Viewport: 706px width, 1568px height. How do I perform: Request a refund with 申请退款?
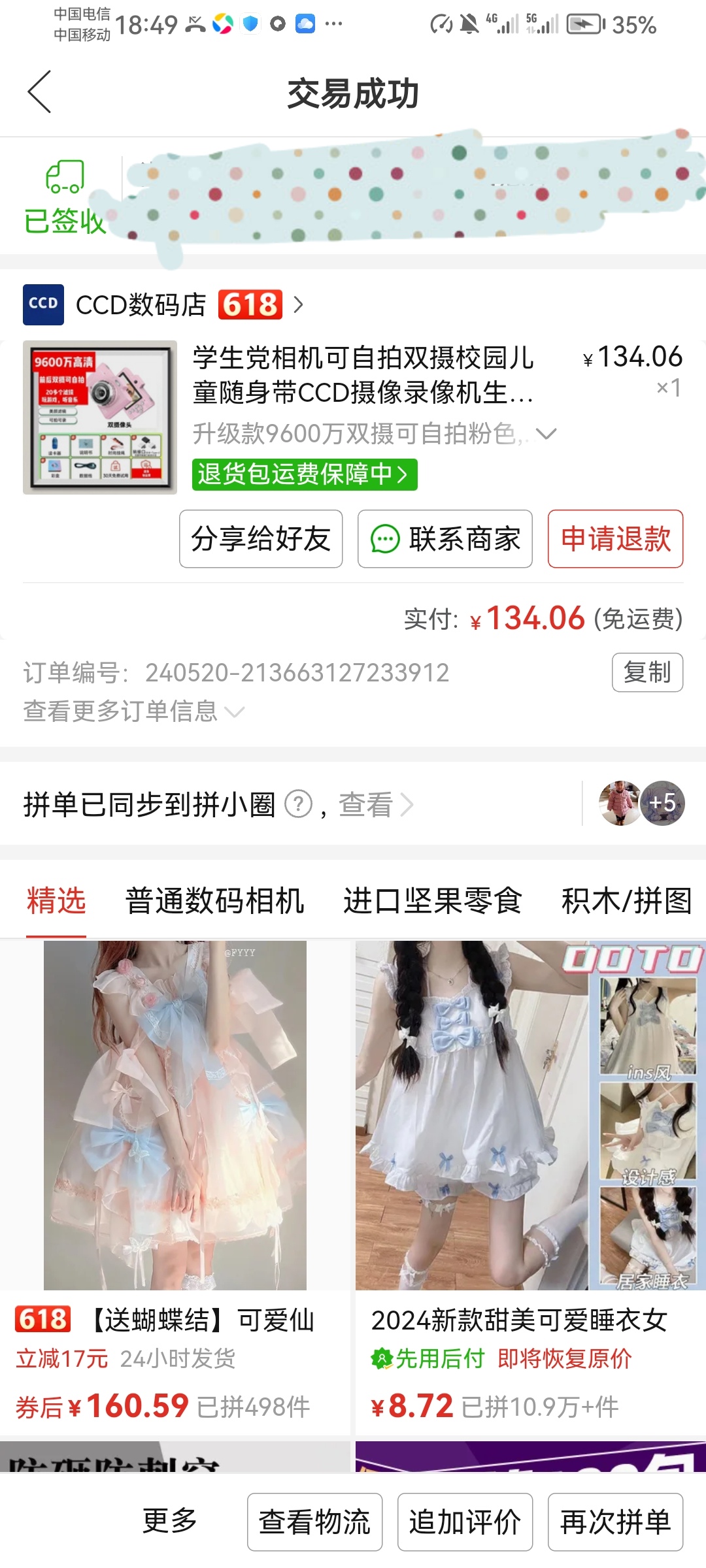coord(615,539)
